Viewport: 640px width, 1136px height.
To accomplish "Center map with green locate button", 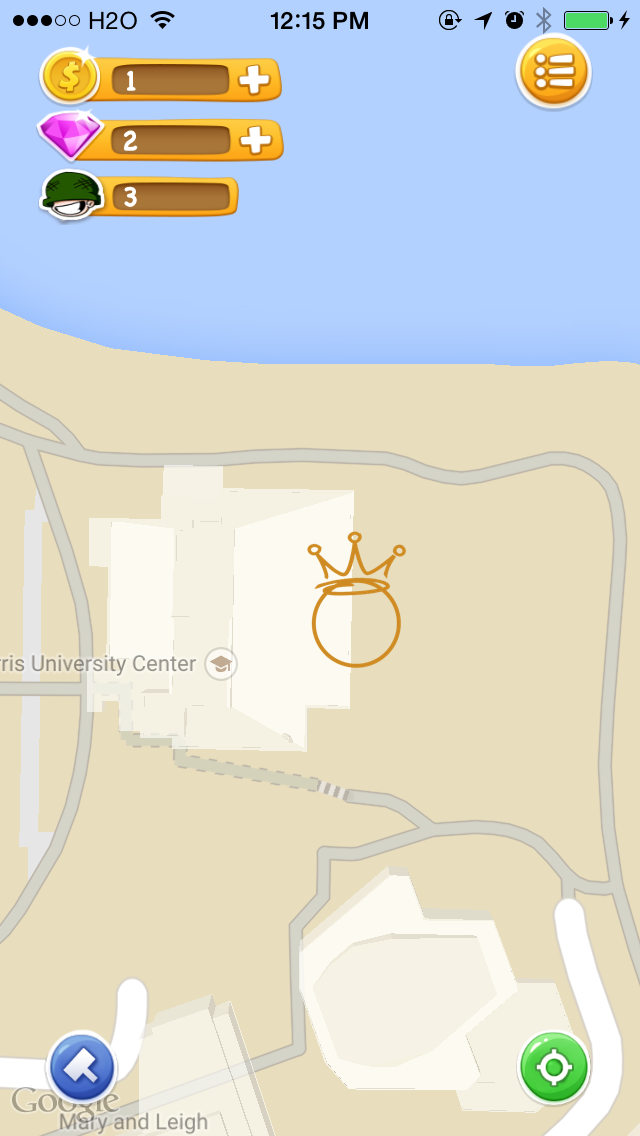I will 554,1068.
